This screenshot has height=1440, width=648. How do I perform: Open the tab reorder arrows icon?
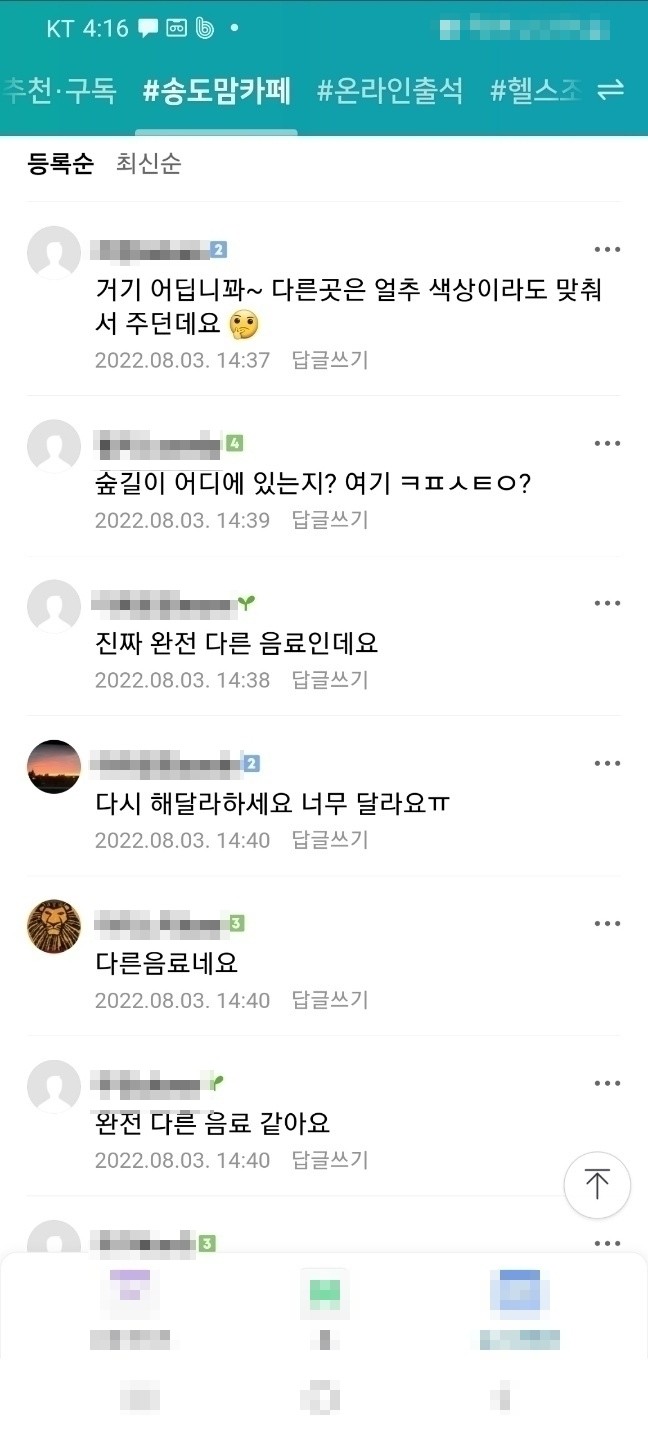[610, 90]
